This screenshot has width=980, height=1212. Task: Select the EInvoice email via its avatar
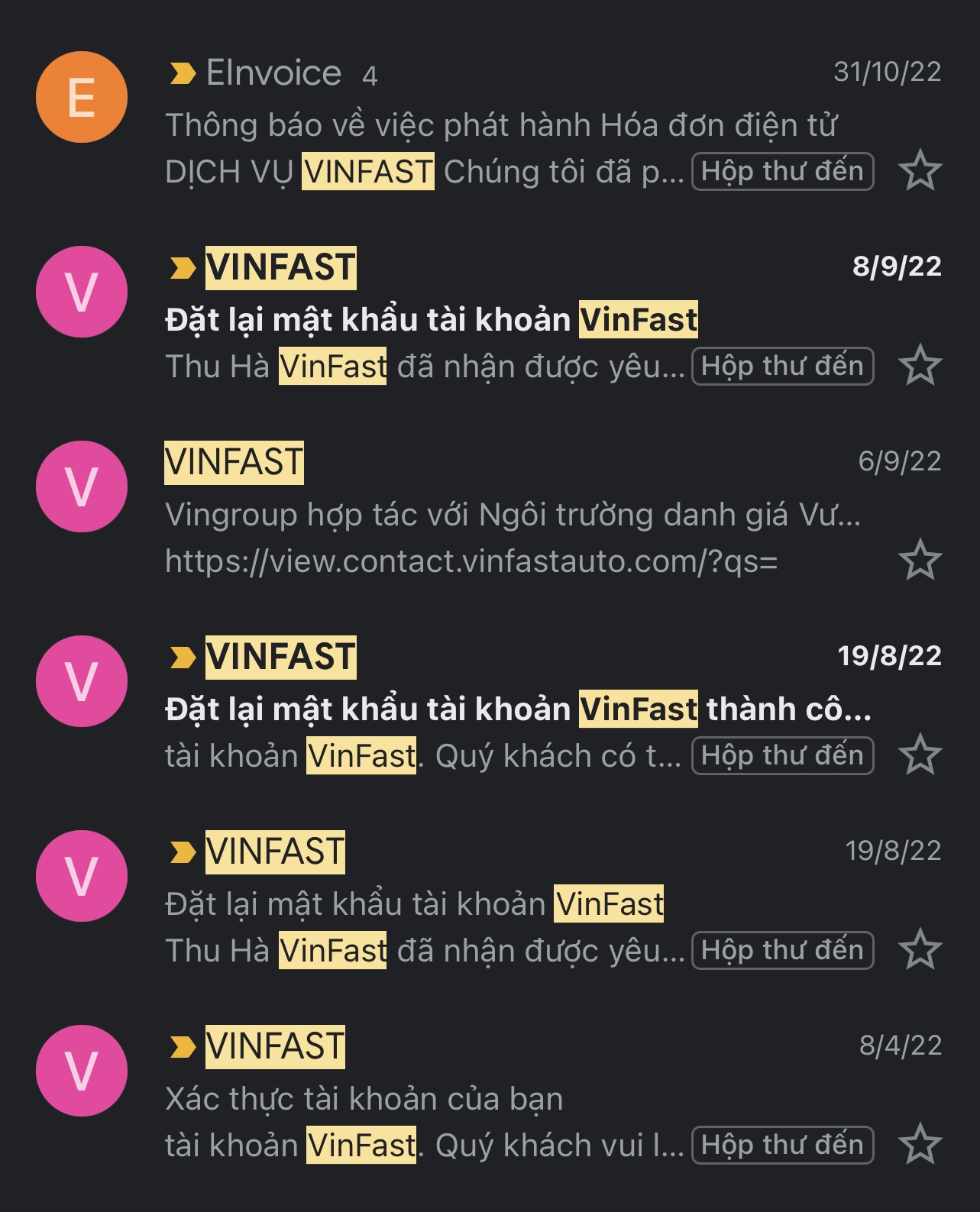coord(82,97)
